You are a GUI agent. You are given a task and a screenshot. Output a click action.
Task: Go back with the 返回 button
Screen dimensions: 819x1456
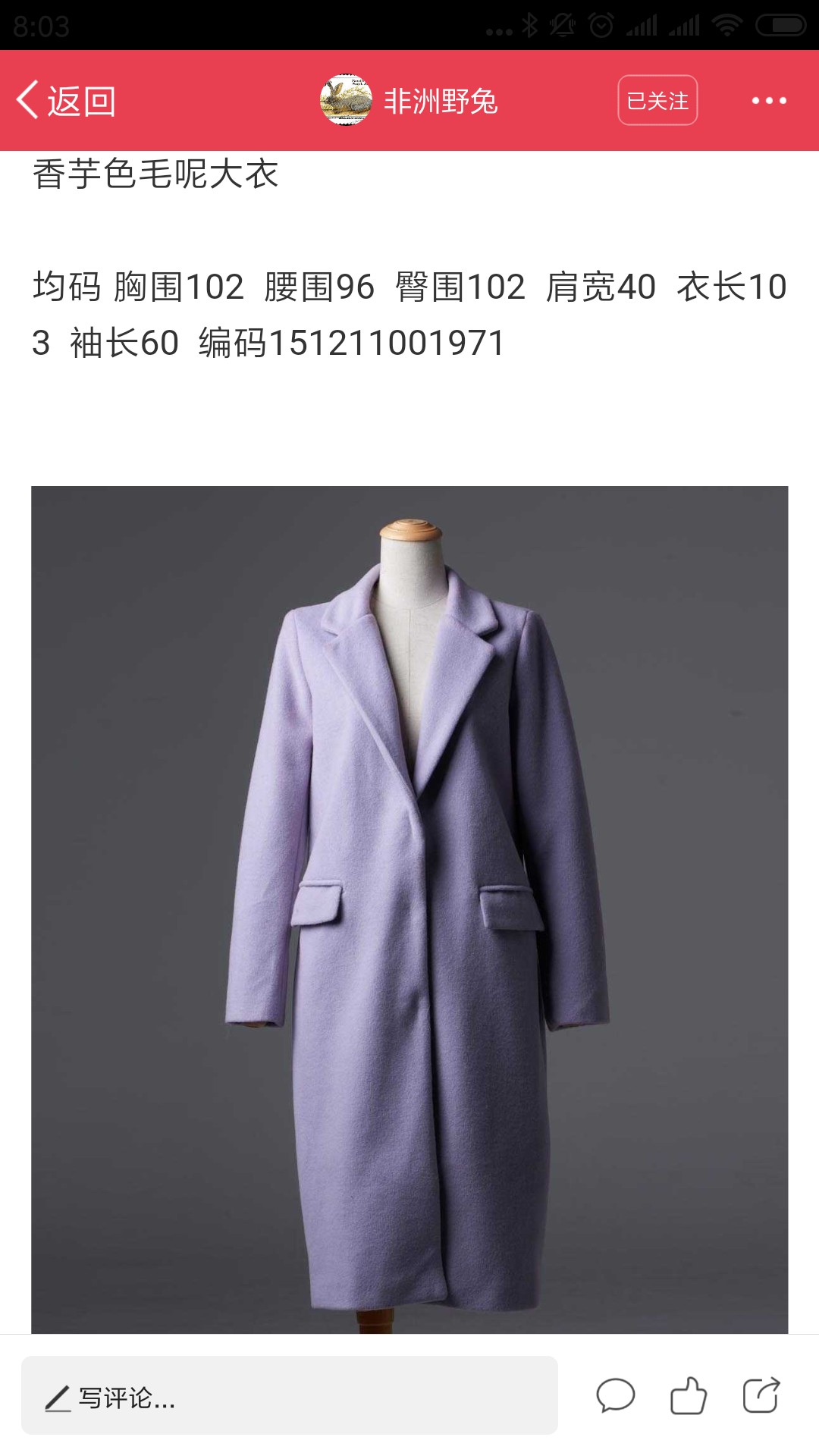coord(66,101)
